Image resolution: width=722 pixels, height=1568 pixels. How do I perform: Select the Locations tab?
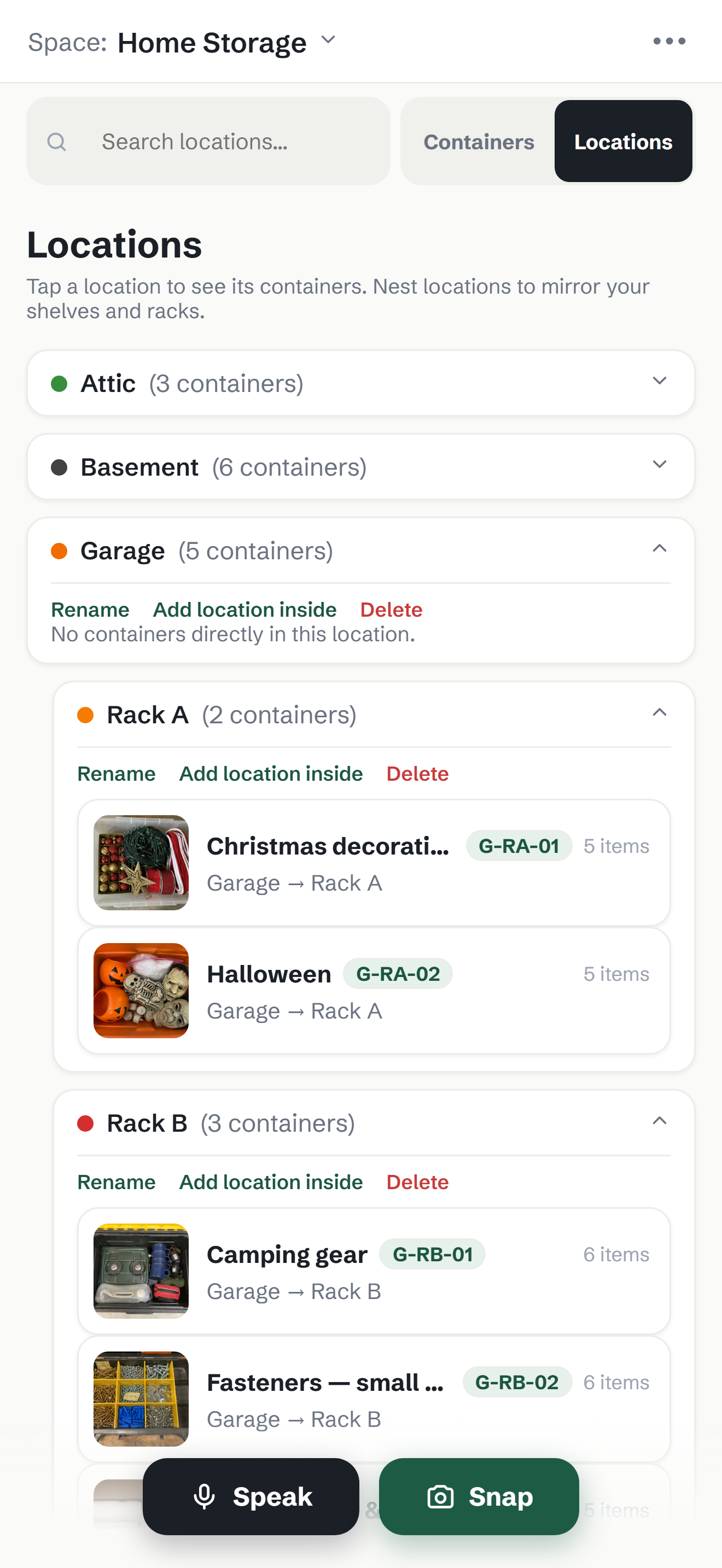point(623,141)
